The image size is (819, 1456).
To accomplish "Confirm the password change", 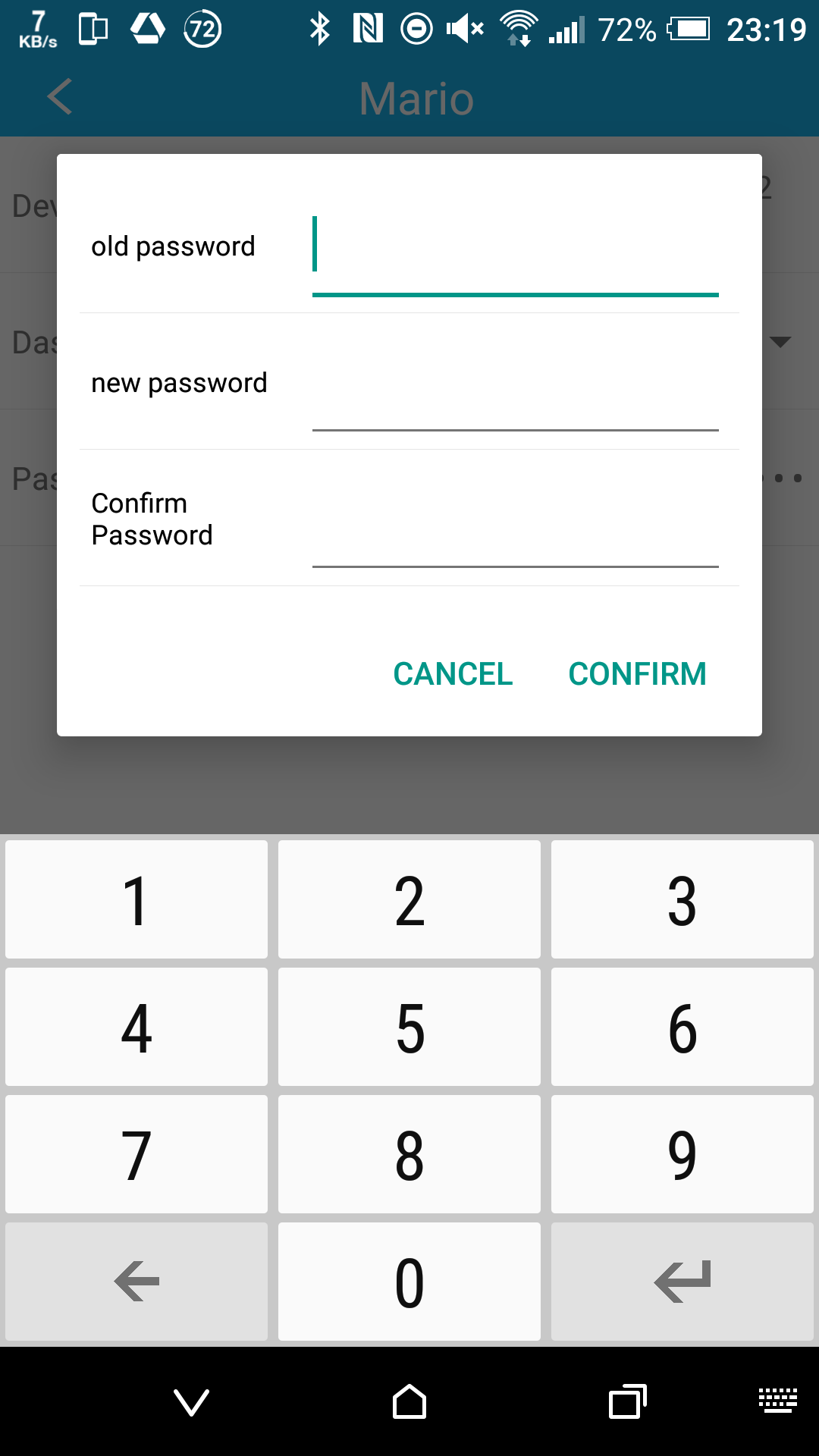I will 638,674.
